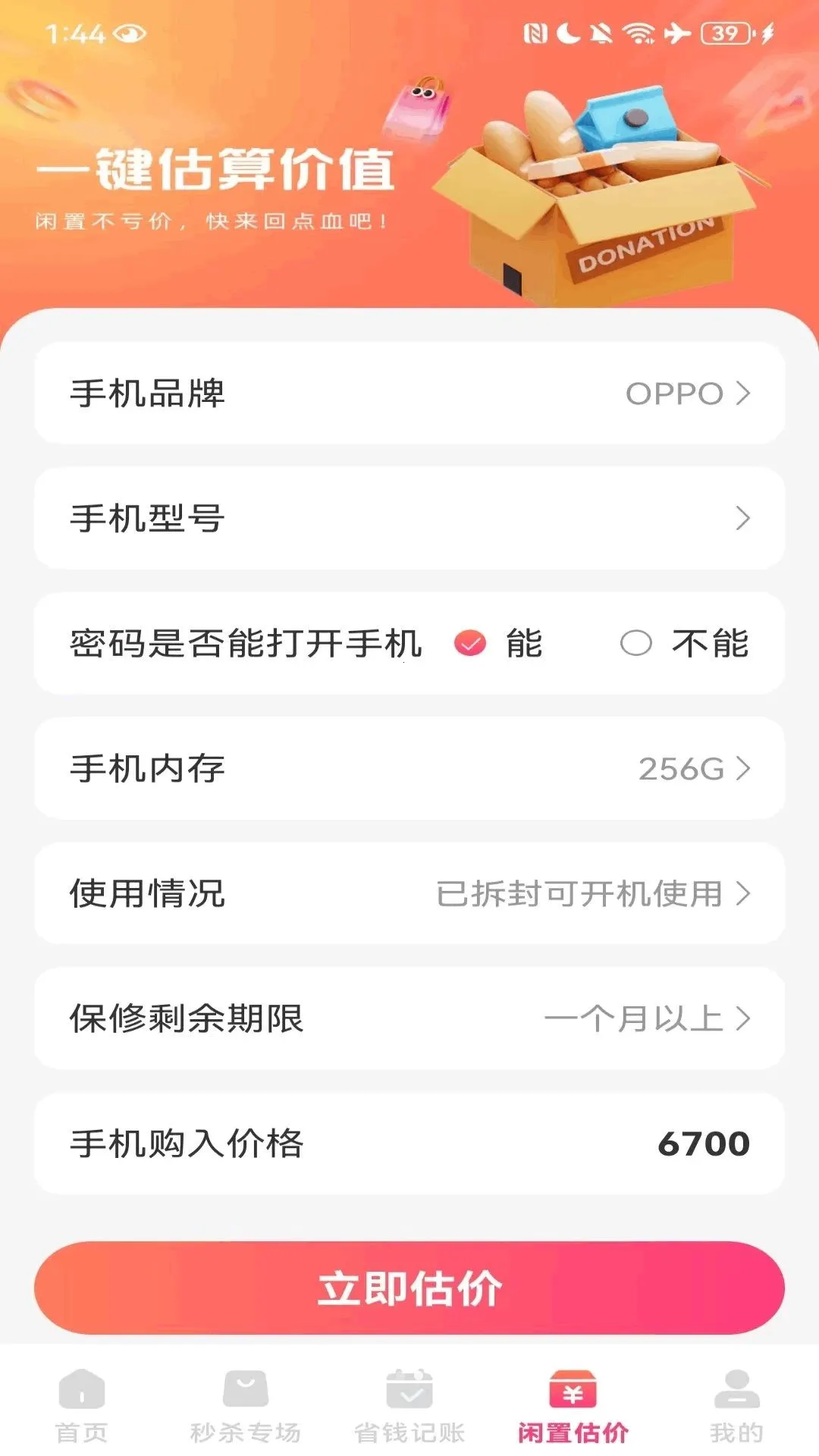Open the 闲置估价 tab
This screenshot has width=819, height=1456.
[x=573, y=1407]
